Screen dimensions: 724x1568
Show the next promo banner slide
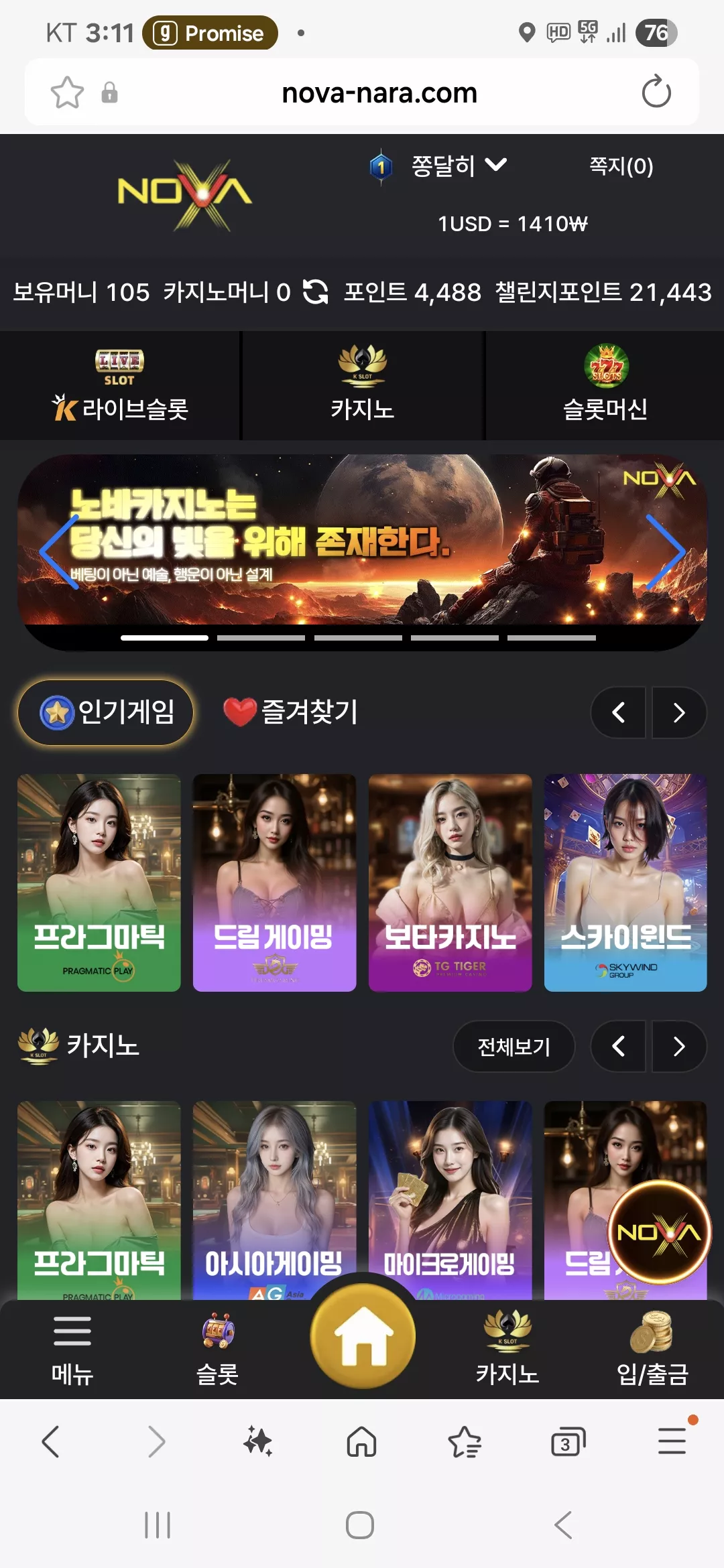pyautogui.click(x=666, y=552)
